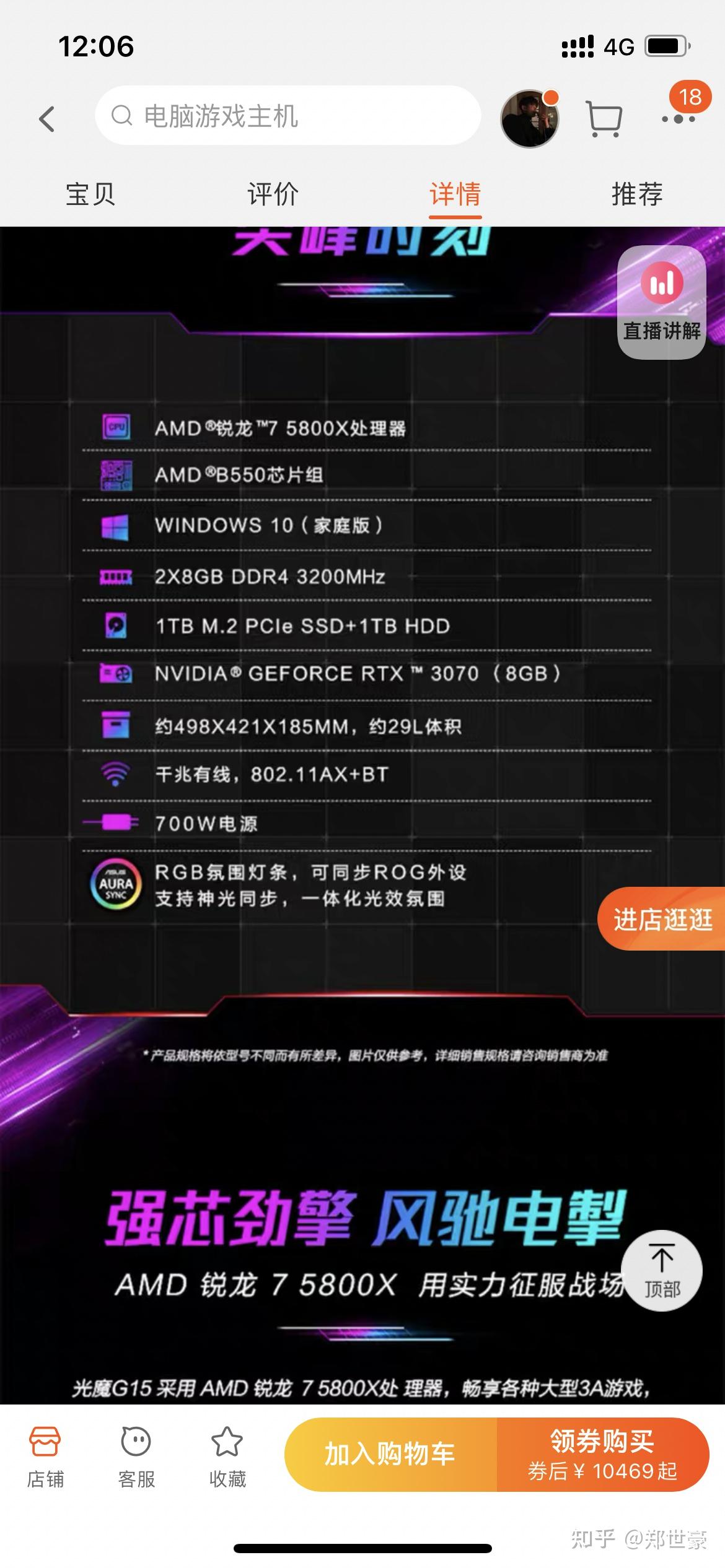Open the 直播讲解 live explanation
The width and height of the screenshot is (725, 1568).
point(662,302)
